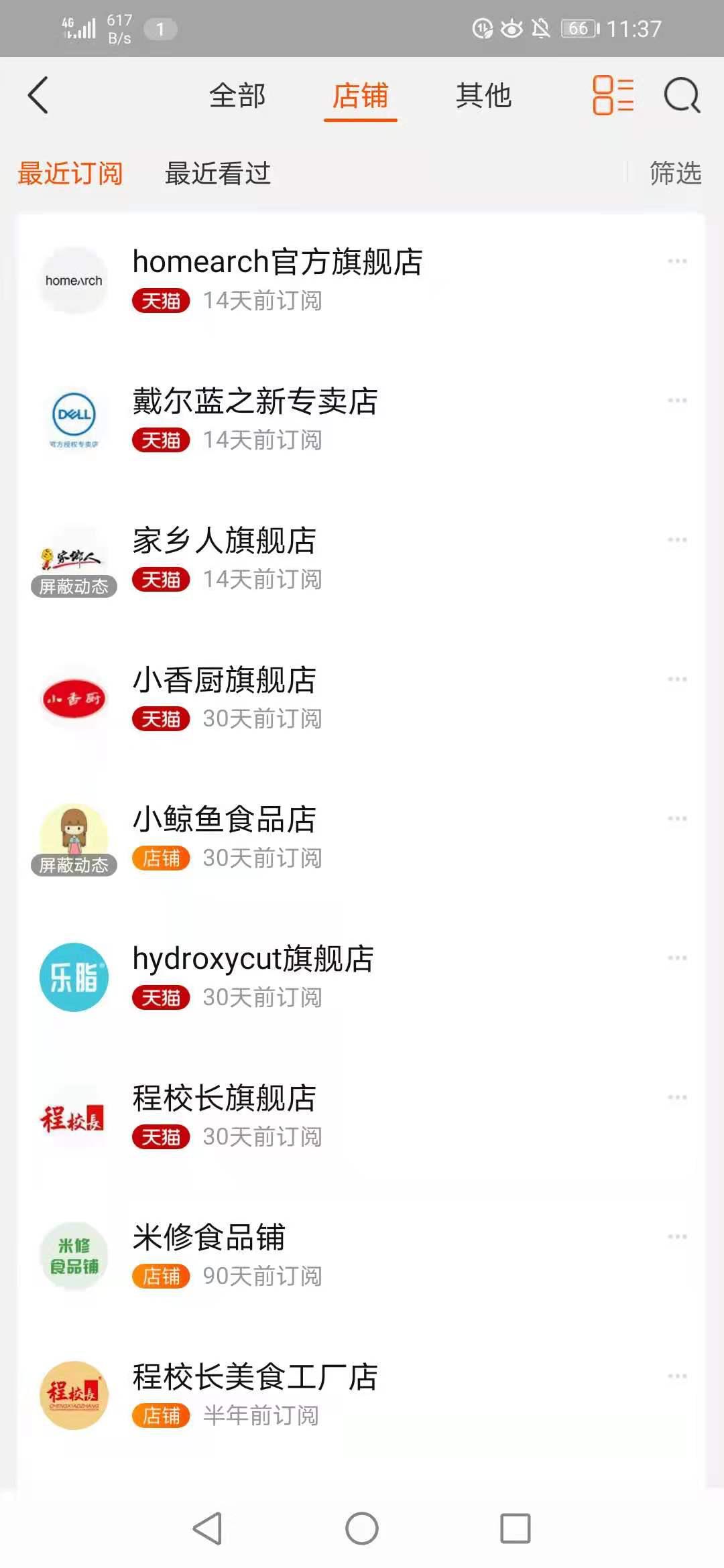Viewport: 724px width, 1568px height.
Task: Tap the 米修食品铺 shop avatar
Action: point(74,1257)
